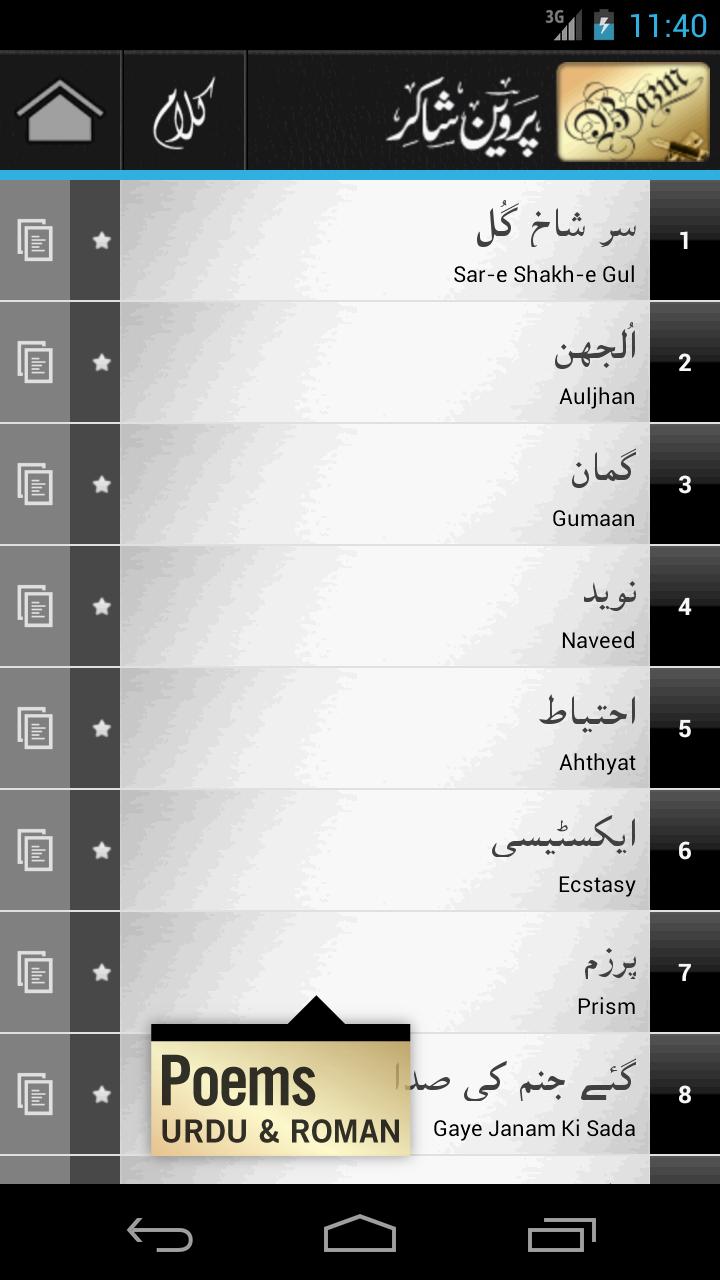
Task: Open the poem Ahthyat
Action: click(385, 729)
